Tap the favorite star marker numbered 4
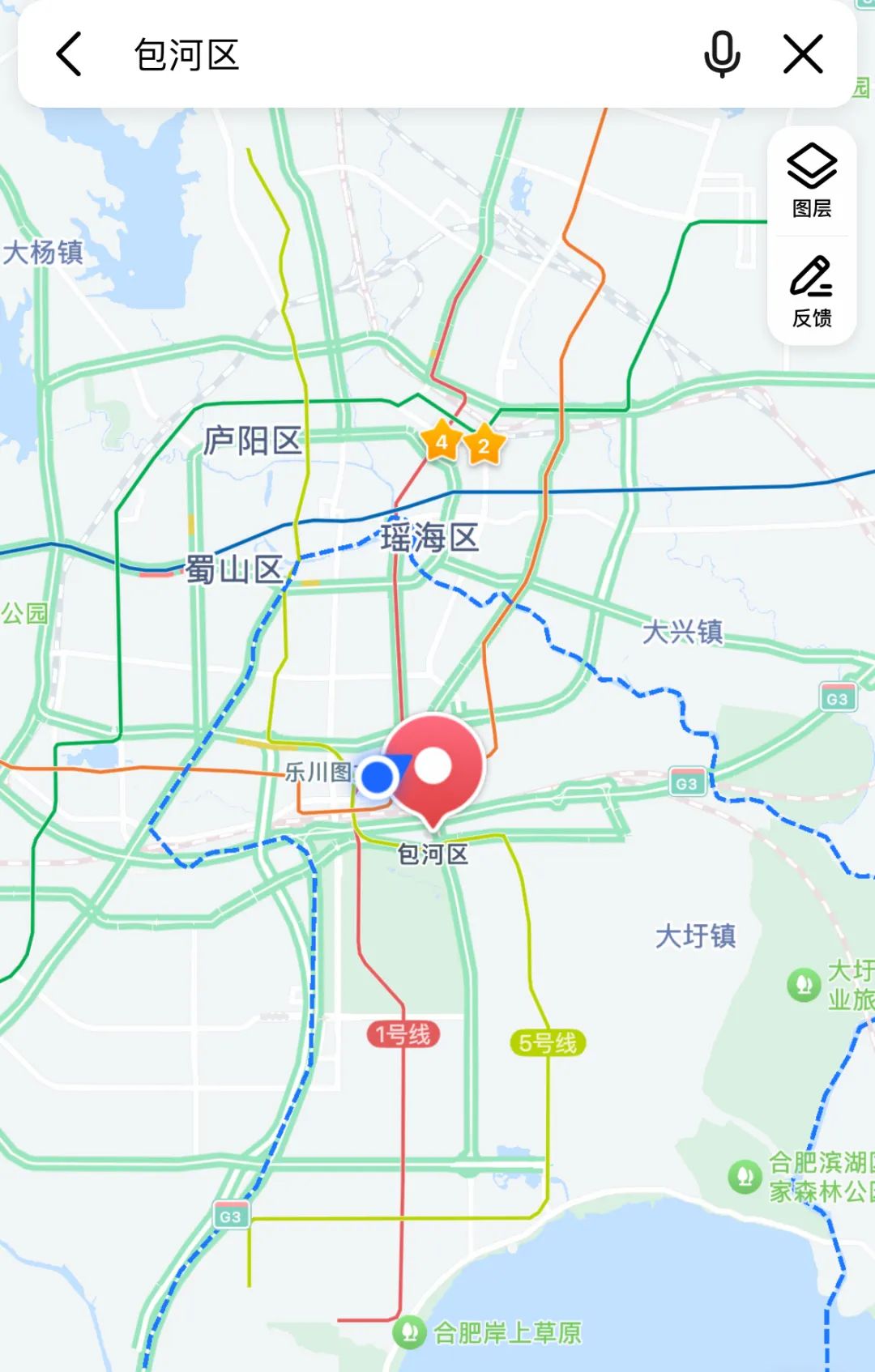Viewport: 875px width, 1372px height. (x=442, y=441)
